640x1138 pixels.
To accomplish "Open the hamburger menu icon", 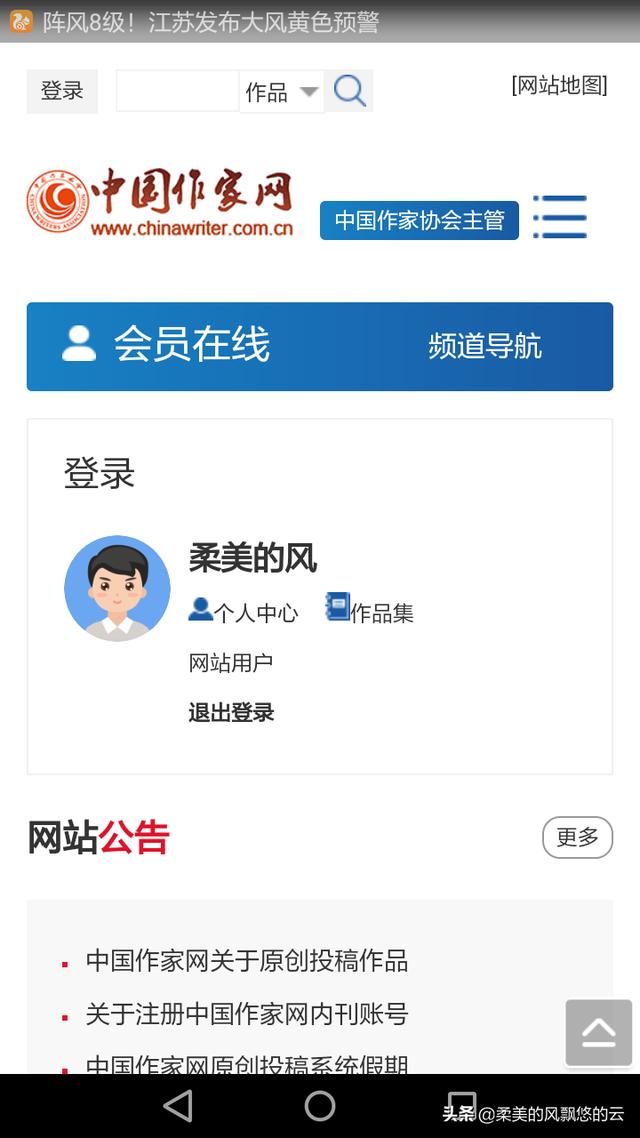I will click(x=560, y=217).
